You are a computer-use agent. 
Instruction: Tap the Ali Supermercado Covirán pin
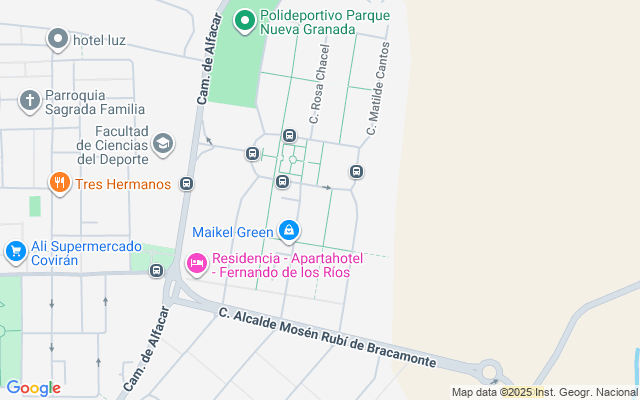click(15, 253)
